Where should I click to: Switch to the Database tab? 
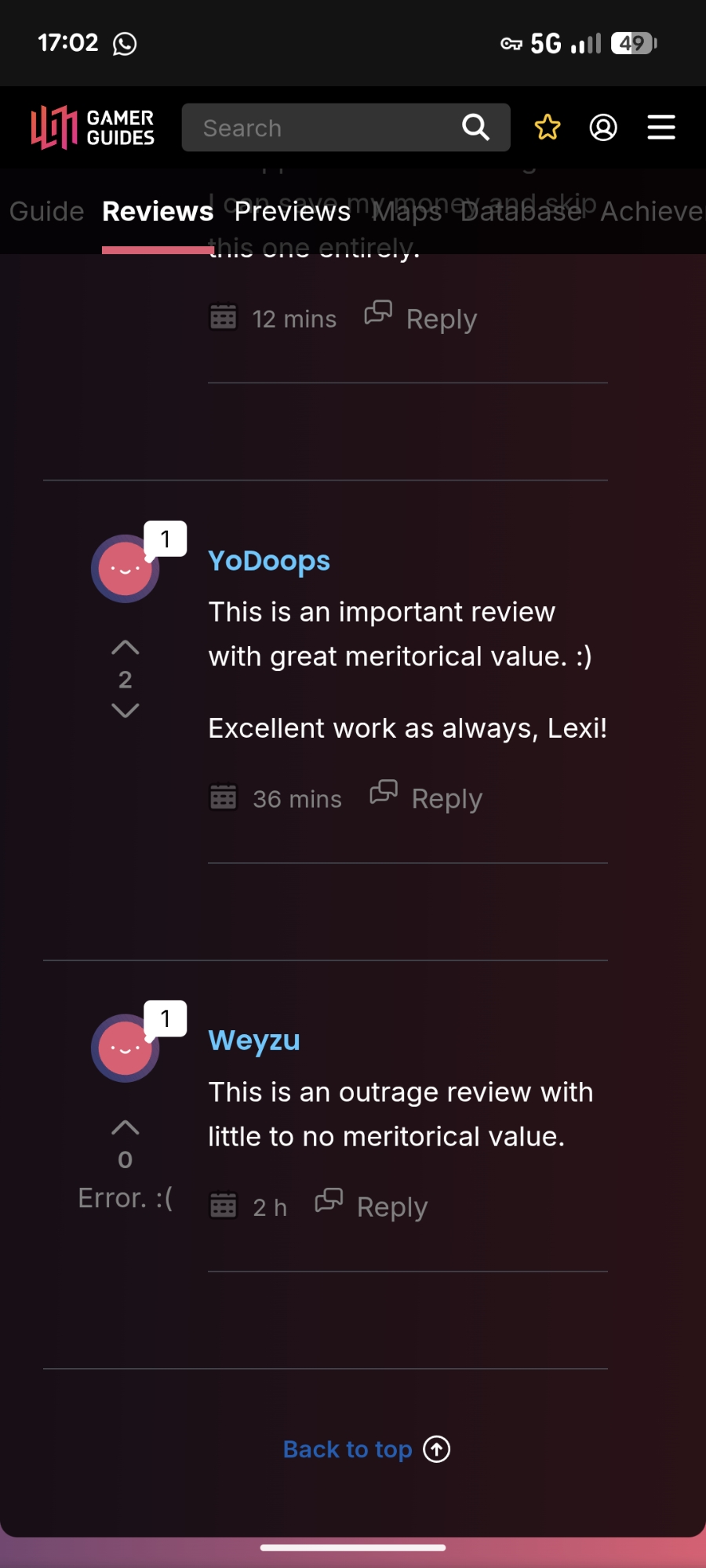(x=521, y=212)
